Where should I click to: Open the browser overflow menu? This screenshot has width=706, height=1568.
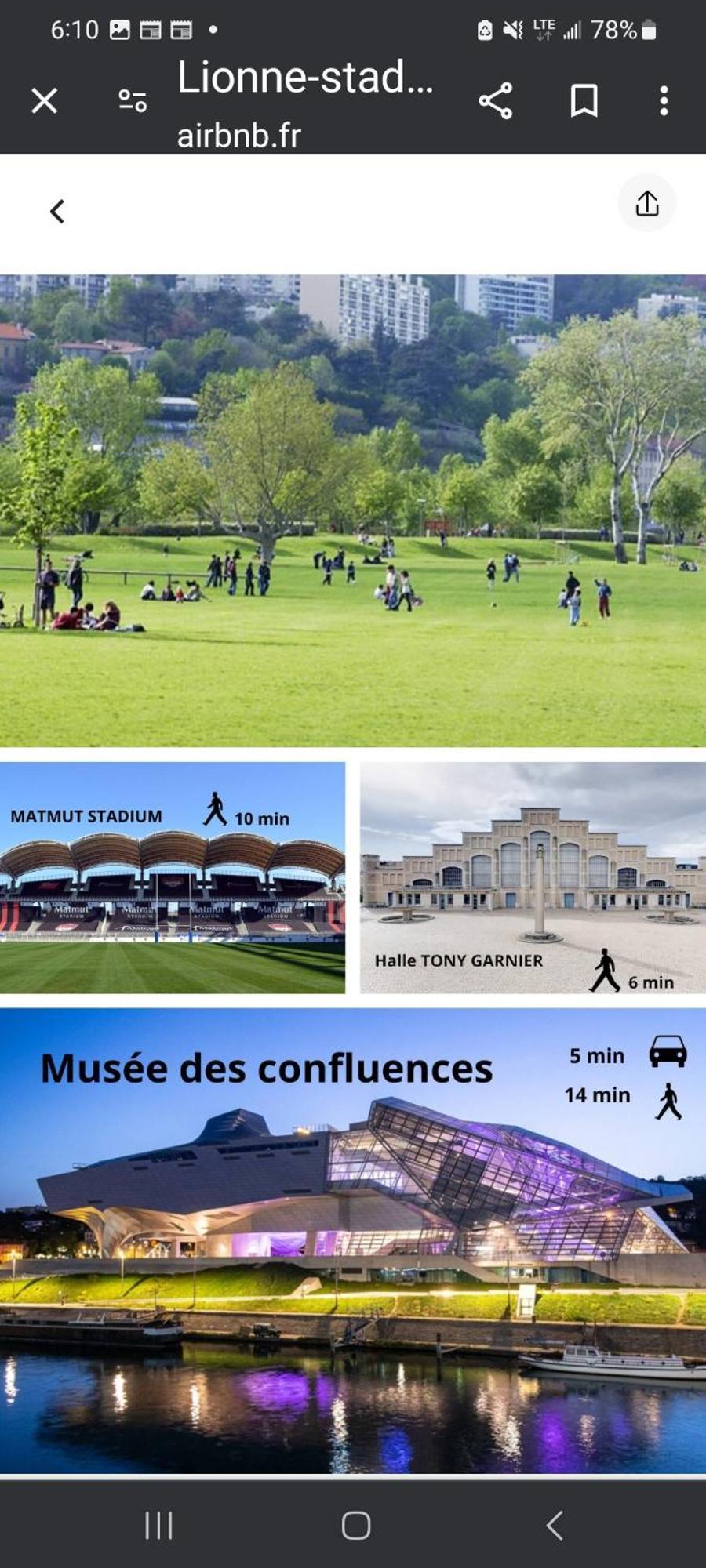coord(664,100)
